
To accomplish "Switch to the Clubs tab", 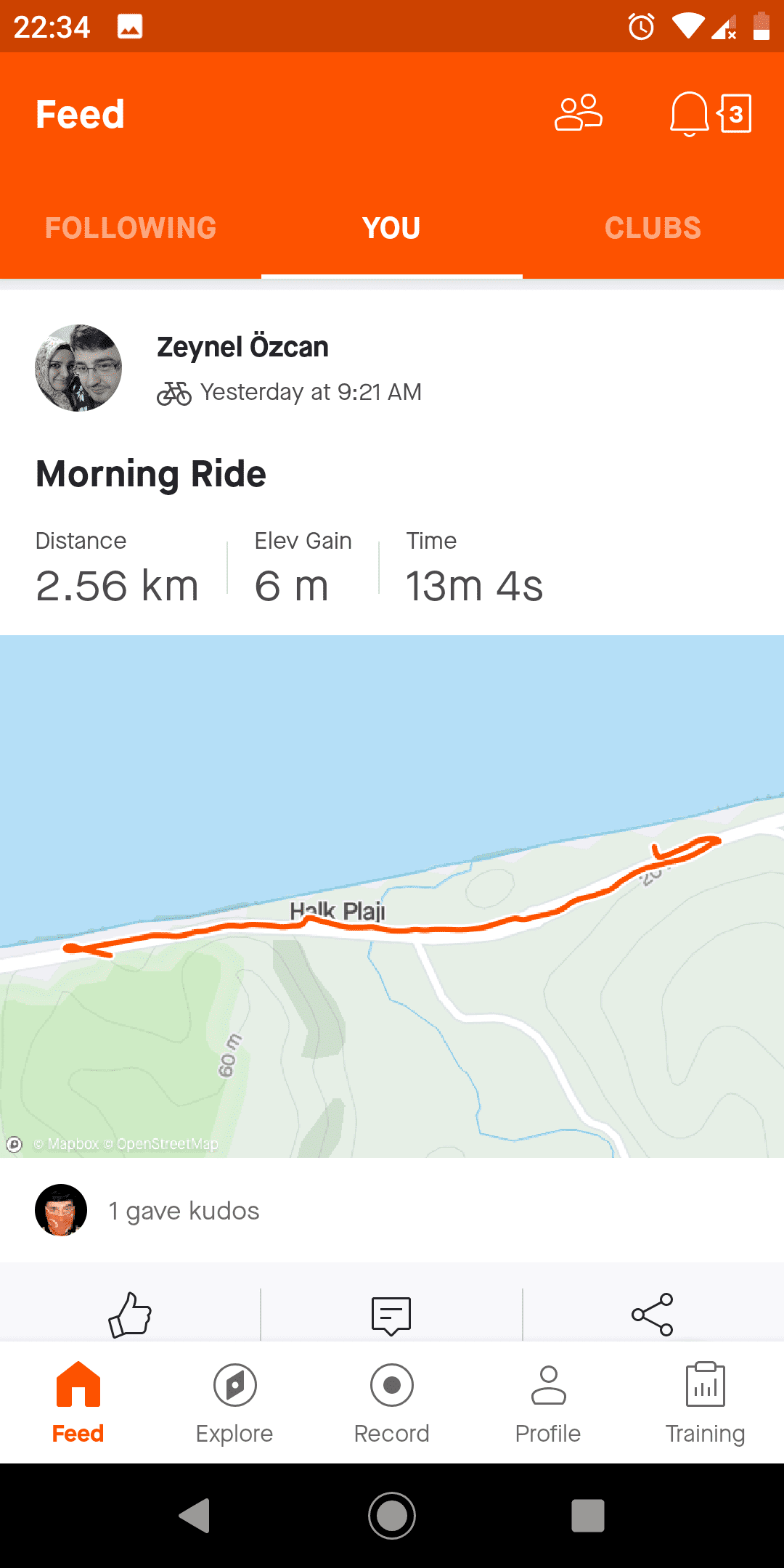I will (x=653, y=228).
